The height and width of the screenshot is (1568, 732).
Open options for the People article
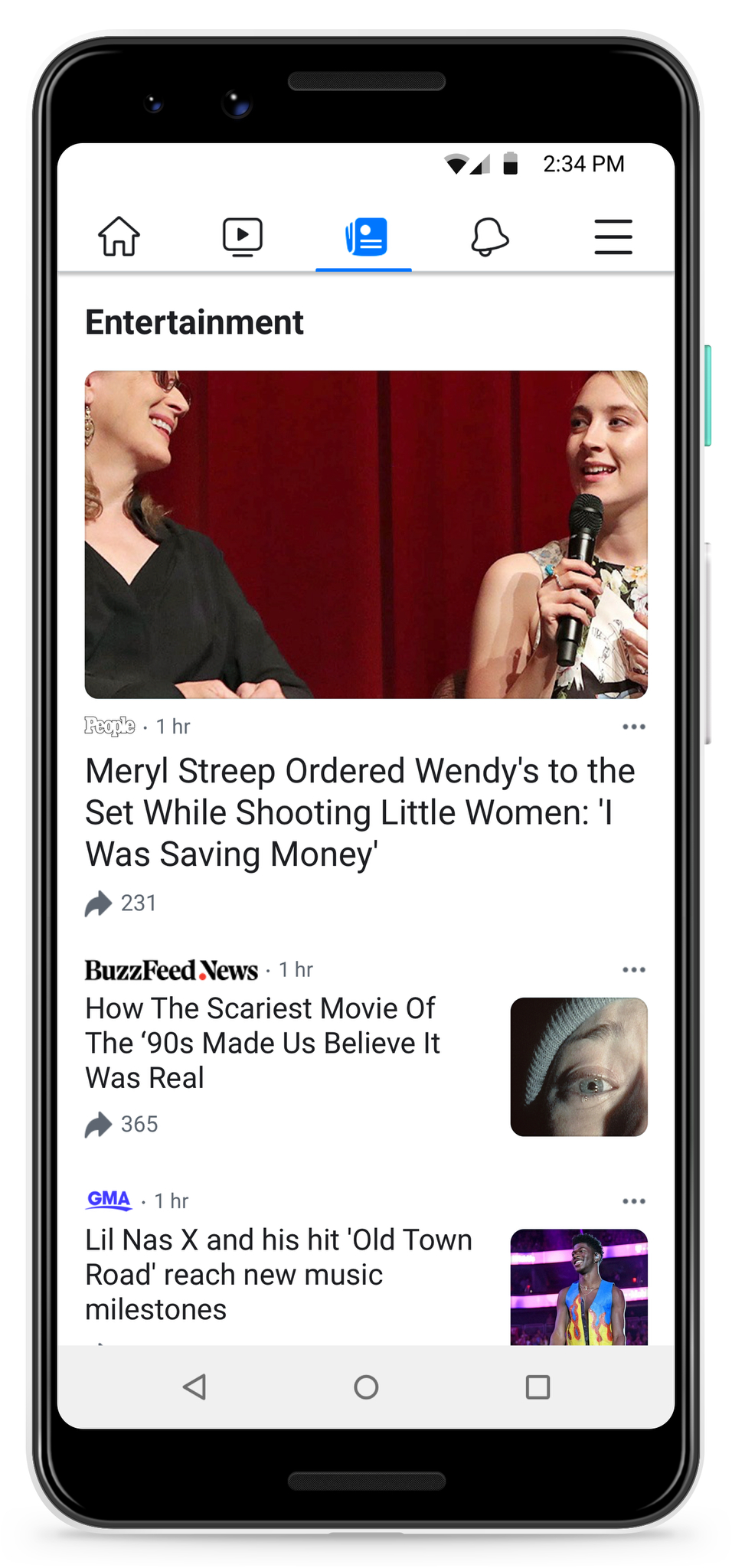[634, 727]
